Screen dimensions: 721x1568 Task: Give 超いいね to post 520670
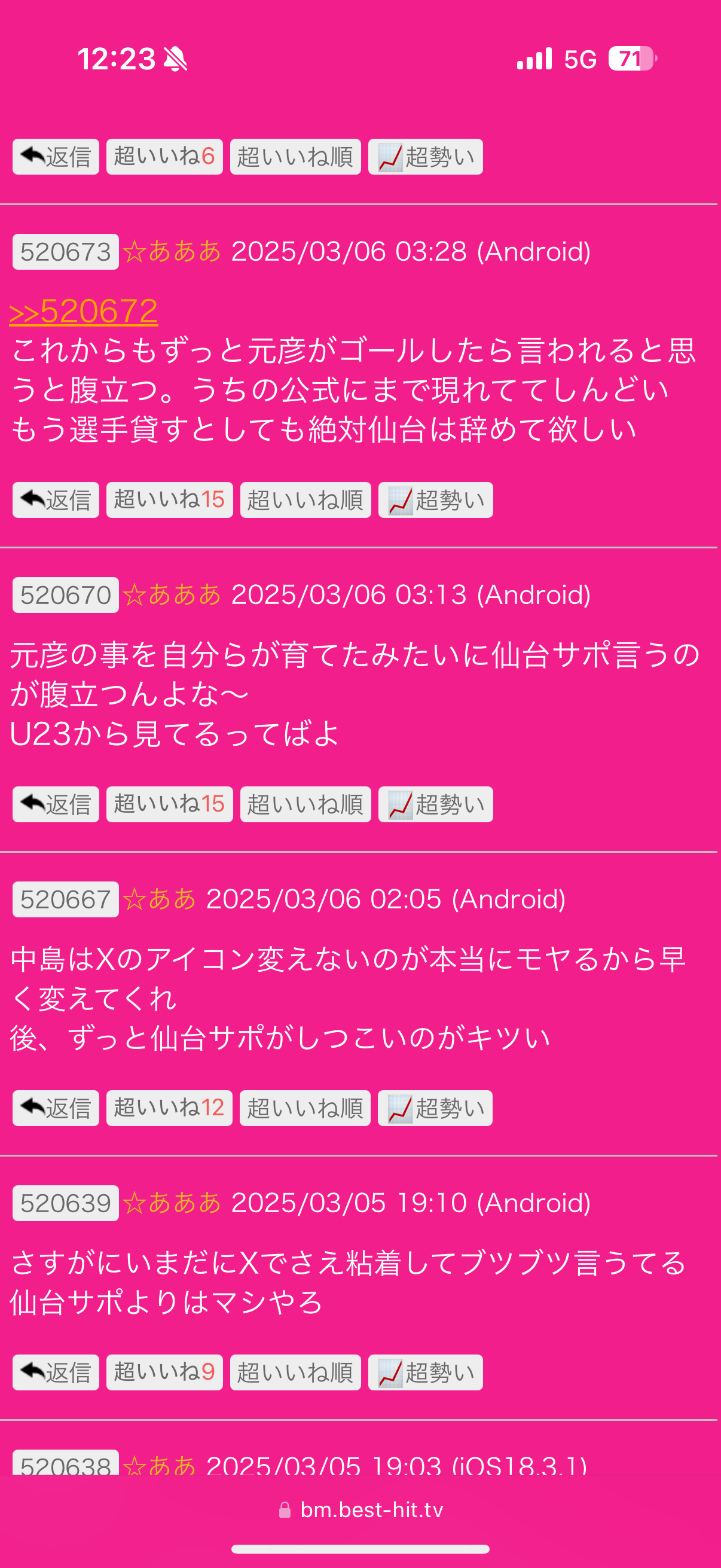(x=169, y=805)
